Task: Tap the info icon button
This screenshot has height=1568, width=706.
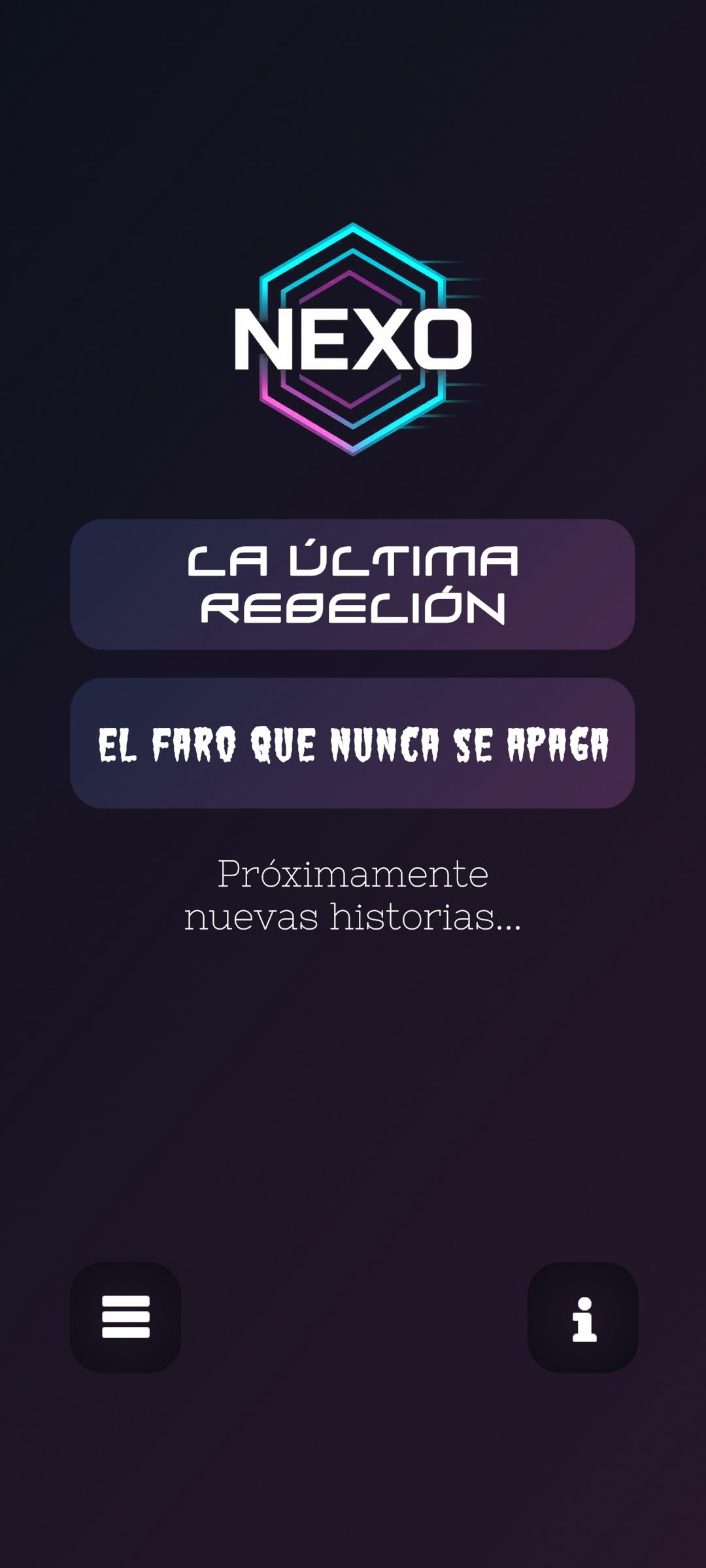Action: click(x=583, y=1316)
